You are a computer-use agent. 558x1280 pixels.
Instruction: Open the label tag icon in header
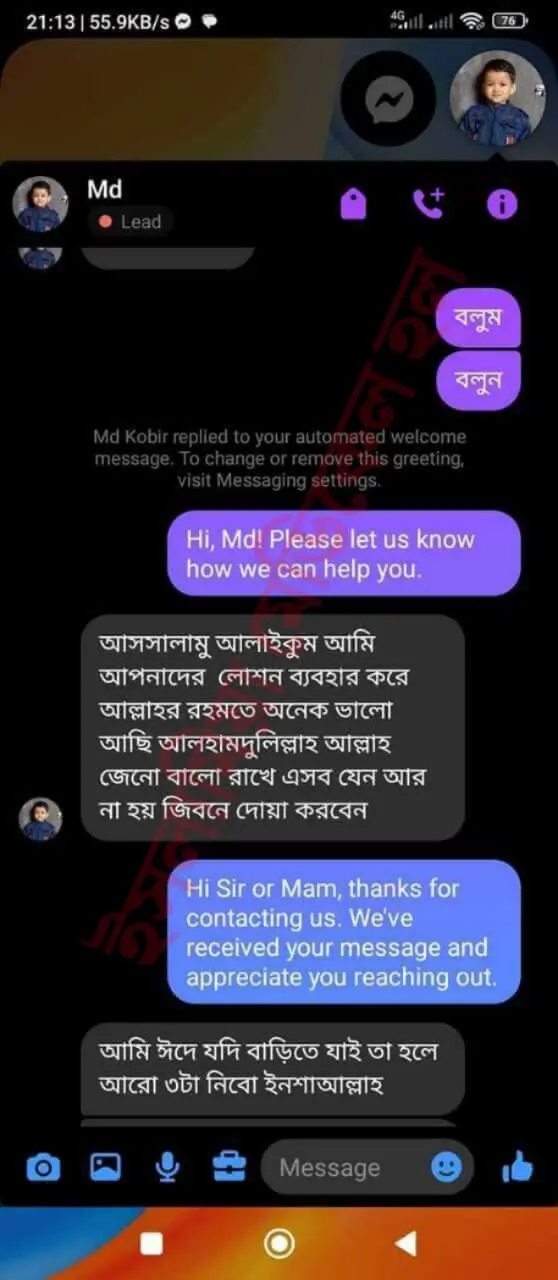point(354,204)
